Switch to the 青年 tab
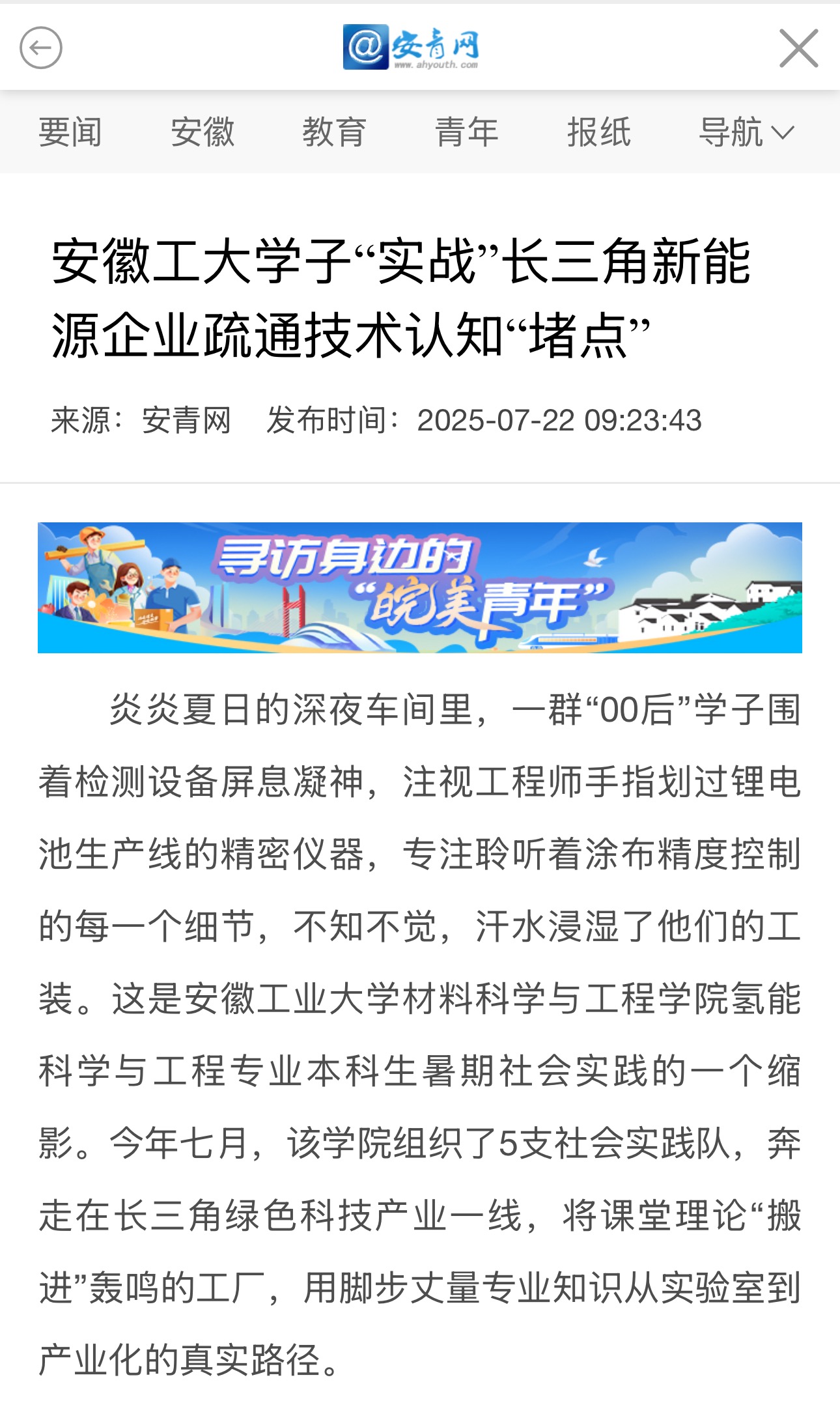Screen dimensions: 840x1412 (x=467, y=132)
